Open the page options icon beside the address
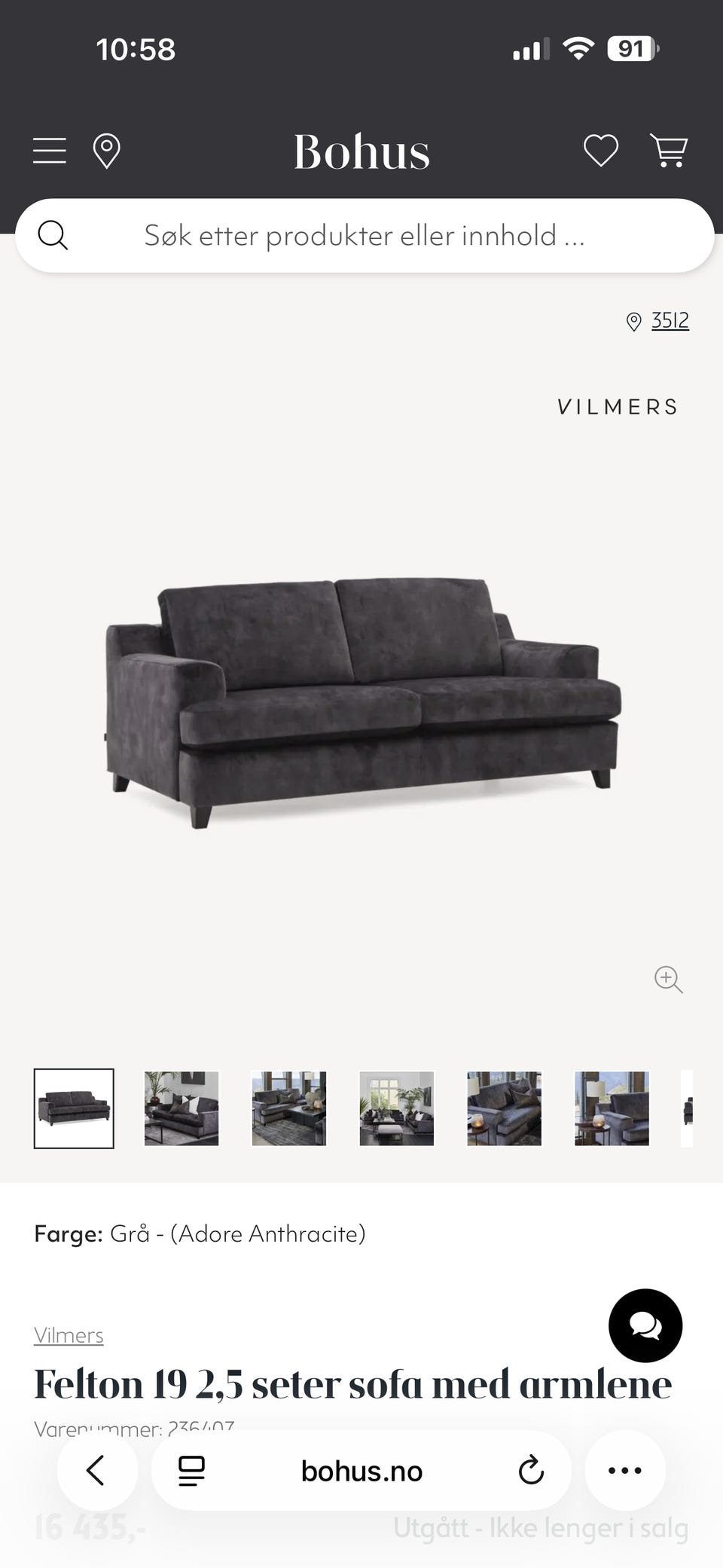This screenshot has height=1568, width=723. 191,1470
